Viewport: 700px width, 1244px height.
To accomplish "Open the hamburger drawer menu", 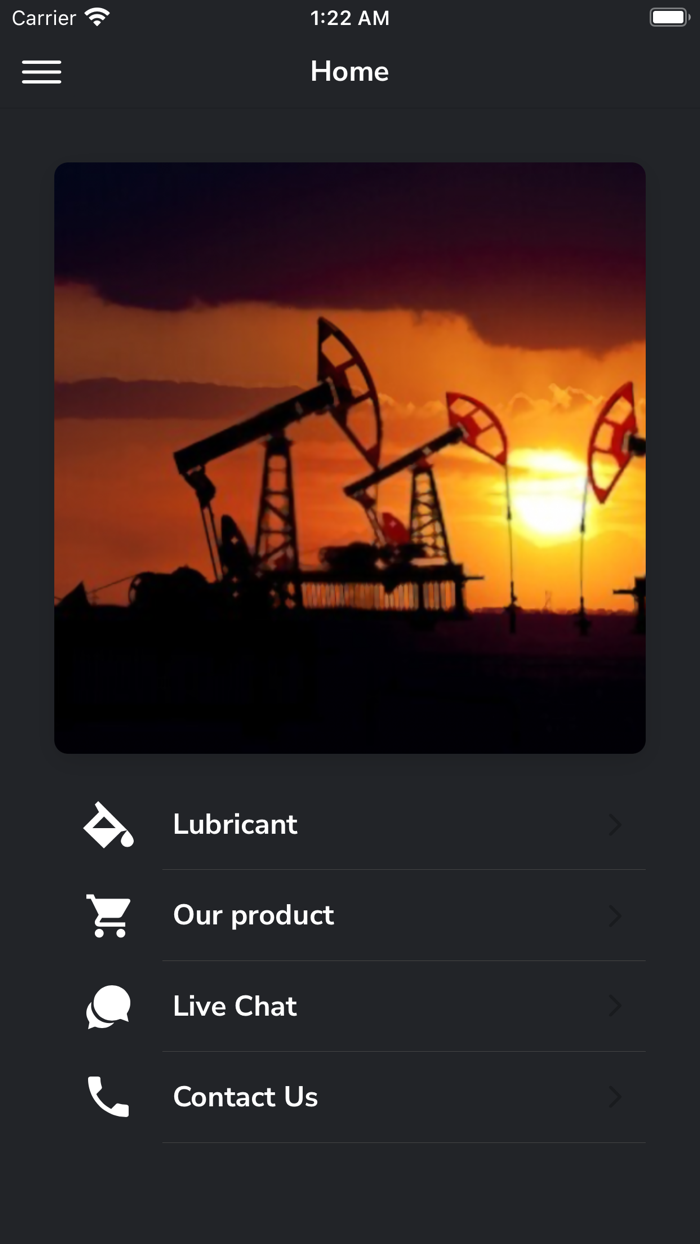I will pyautogui.click(x=42, y=72).
